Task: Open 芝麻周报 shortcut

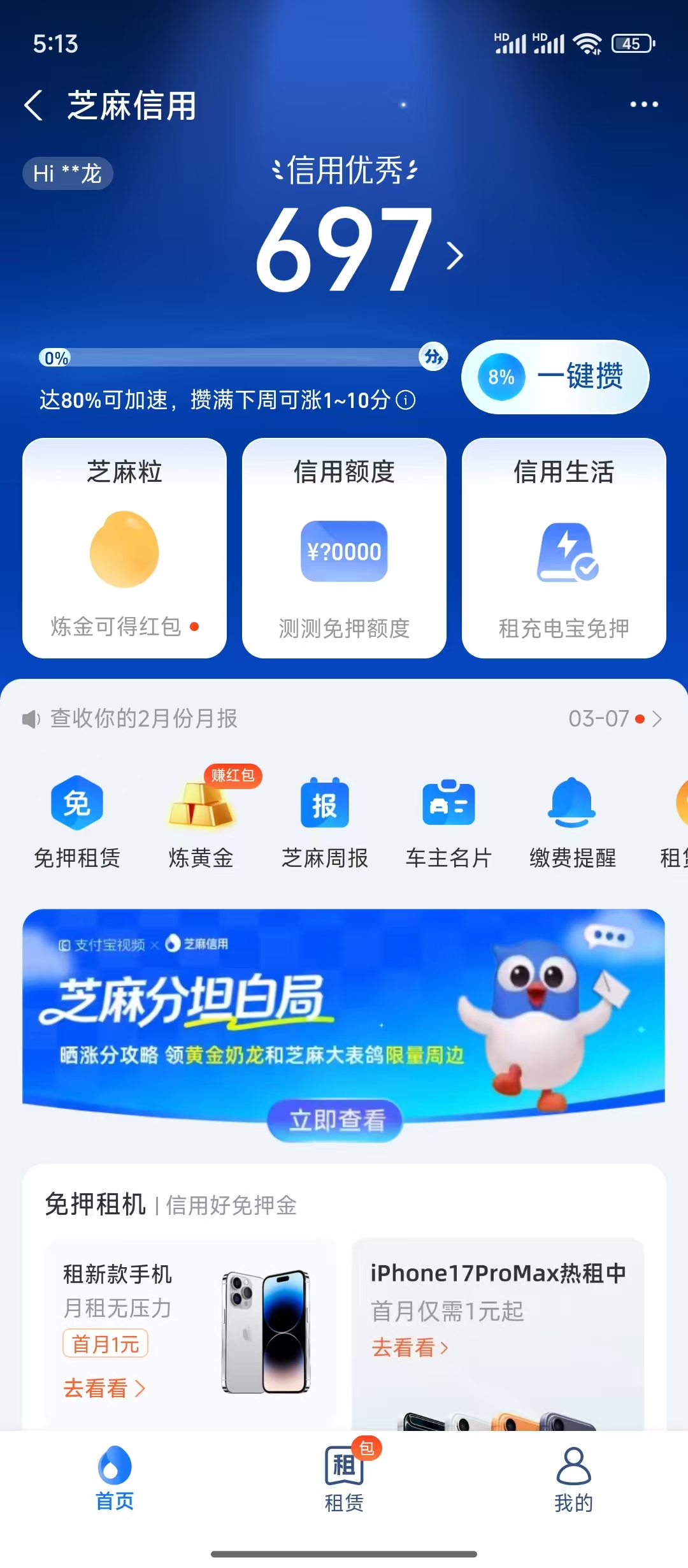Action: 325,822
